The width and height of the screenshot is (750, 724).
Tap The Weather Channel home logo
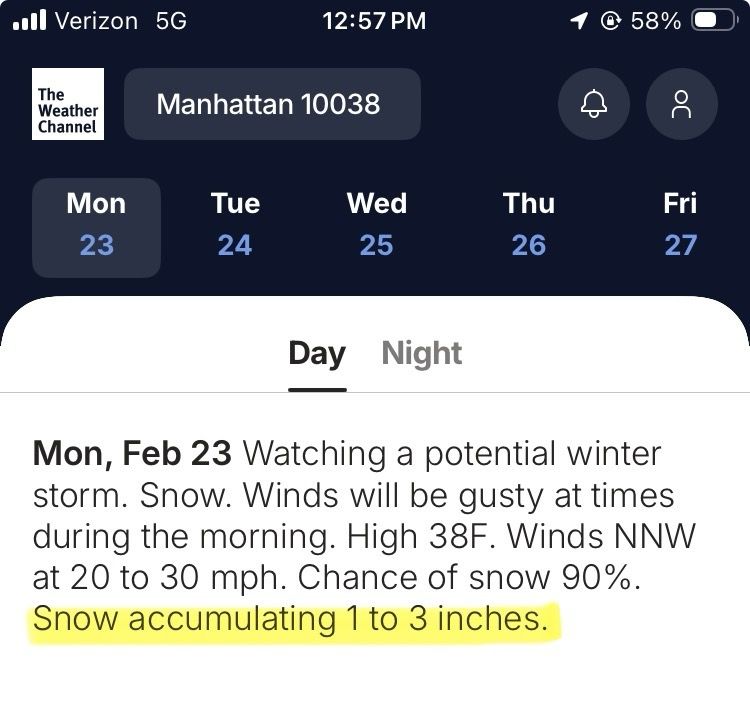(x=67, y=104)
